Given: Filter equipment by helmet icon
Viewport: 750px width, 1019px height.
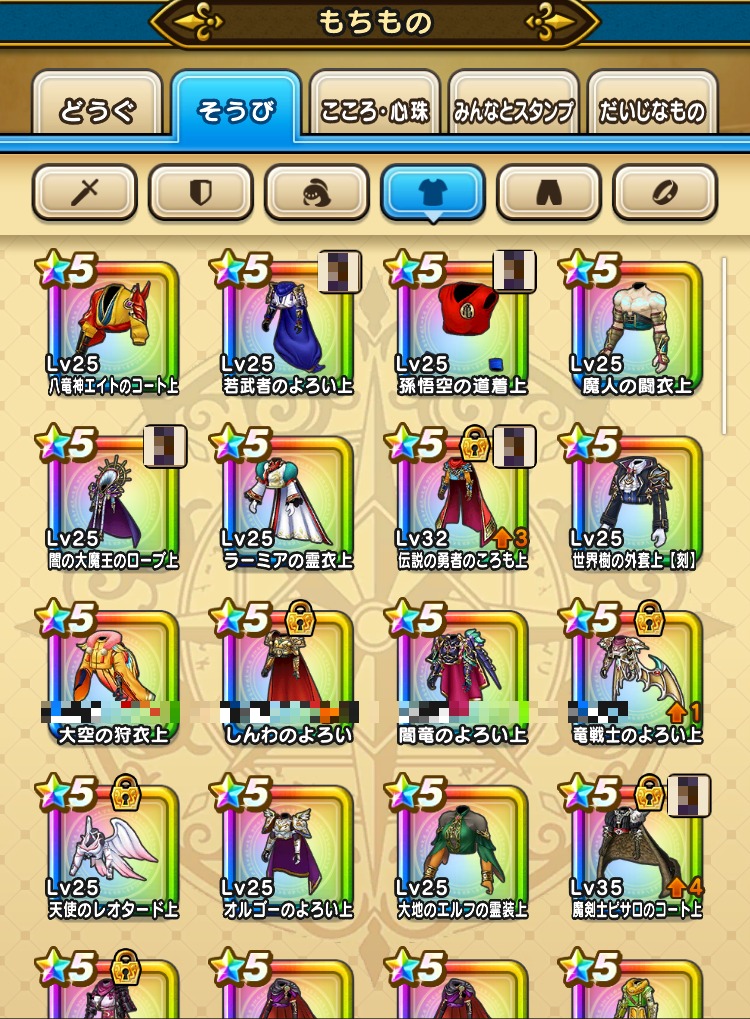Looking at the screenshot, I should click(x=316, y=192).
